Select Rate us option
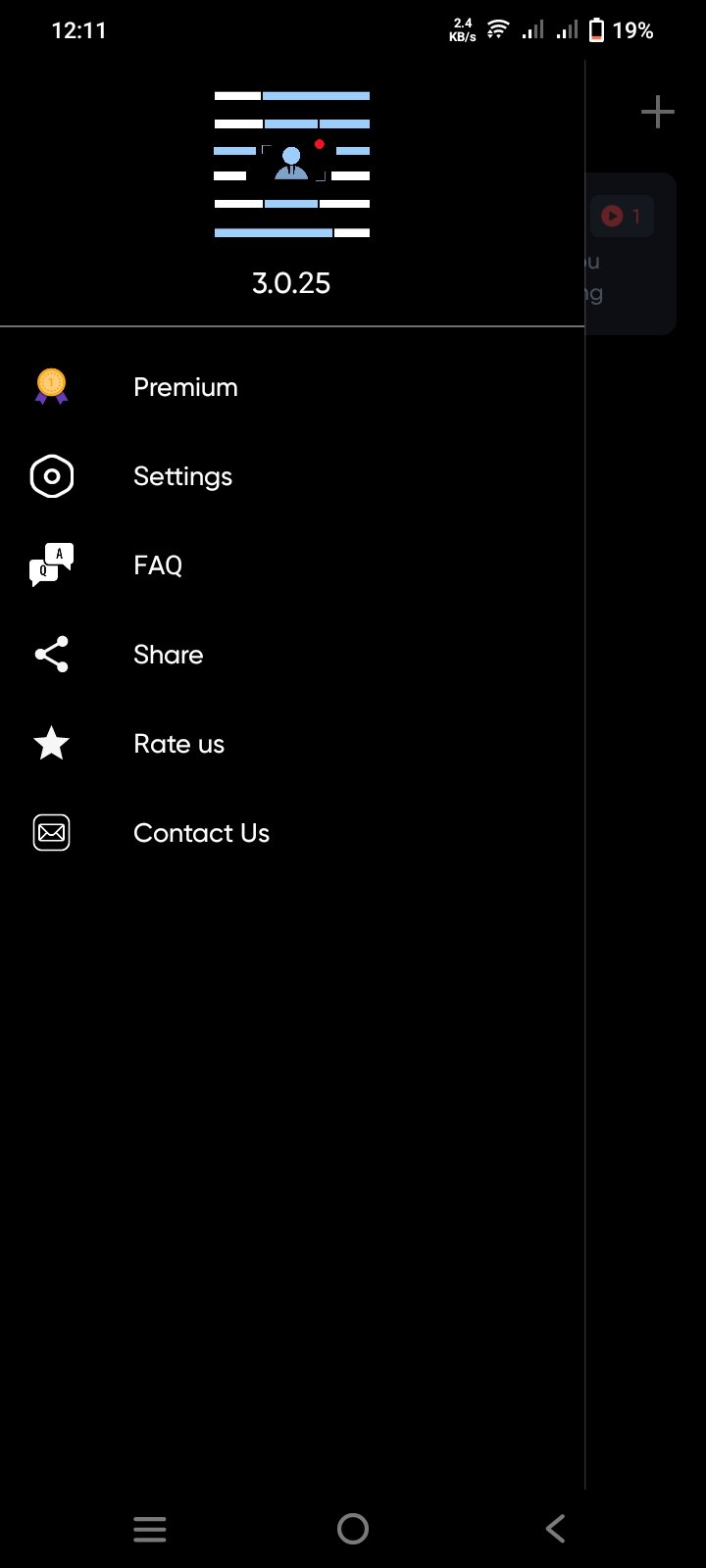Viewport: 706px width, 1568px height. 178,744
